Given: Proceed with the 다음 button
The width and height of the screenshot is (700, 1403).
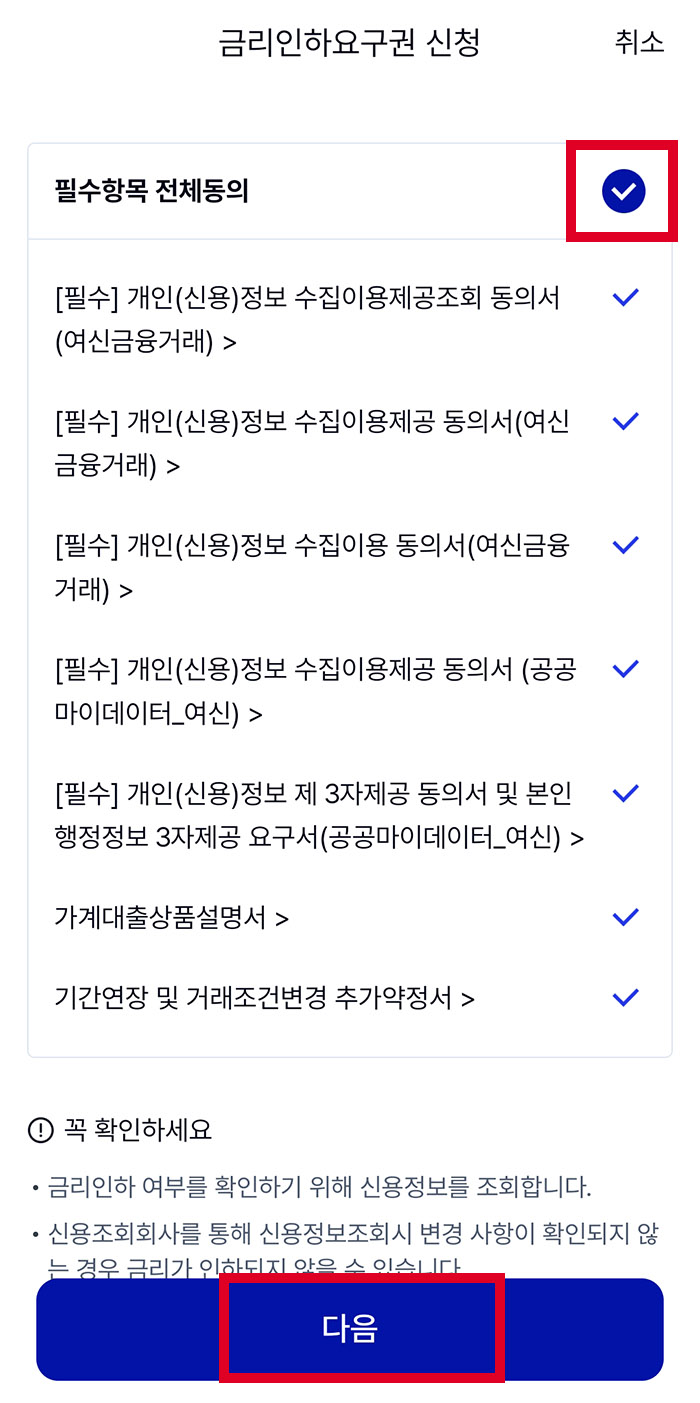Looking at the screenshot, I should pyautogui.click(x=350, y=1329).
